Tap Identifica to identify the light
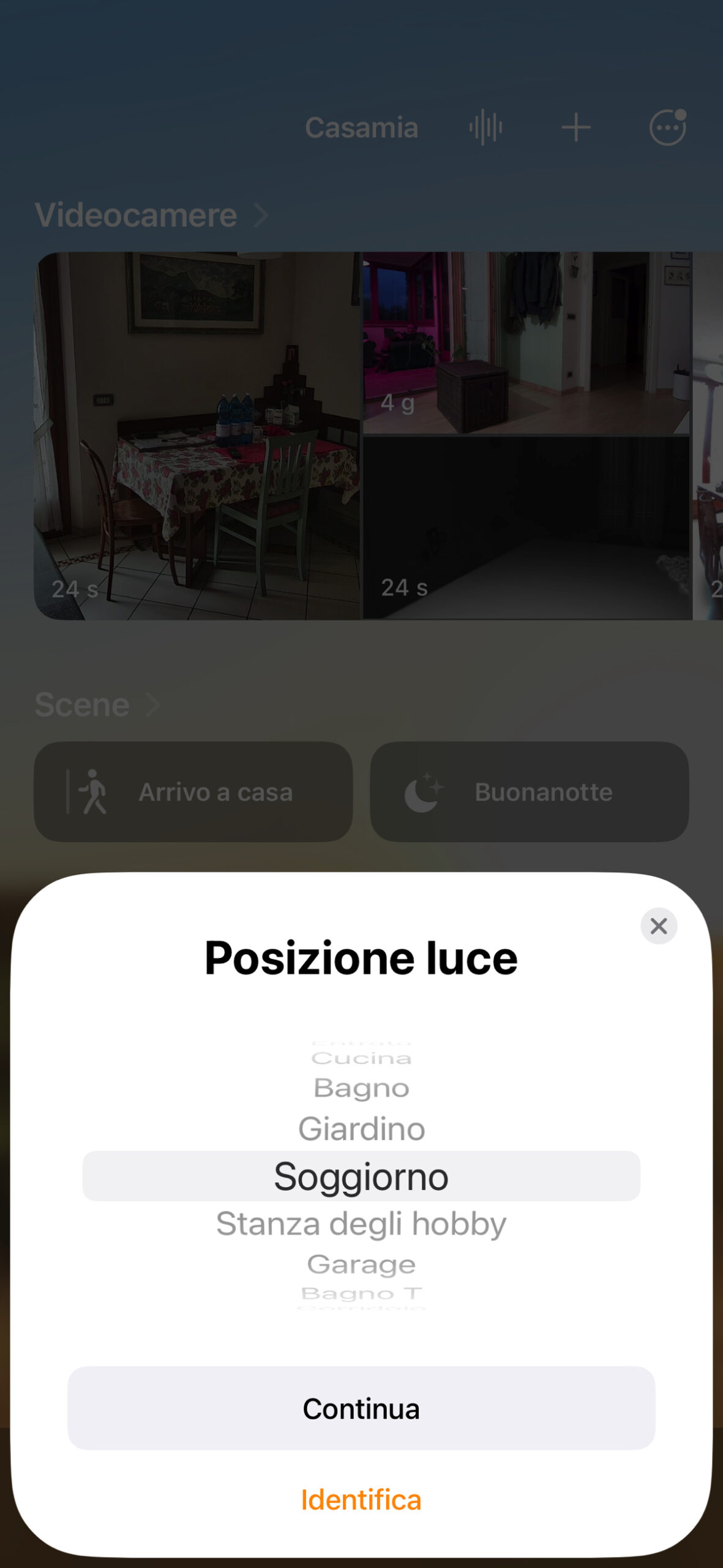The width and height of the screenshot is (723, 1568). [x=361, y=1500]
